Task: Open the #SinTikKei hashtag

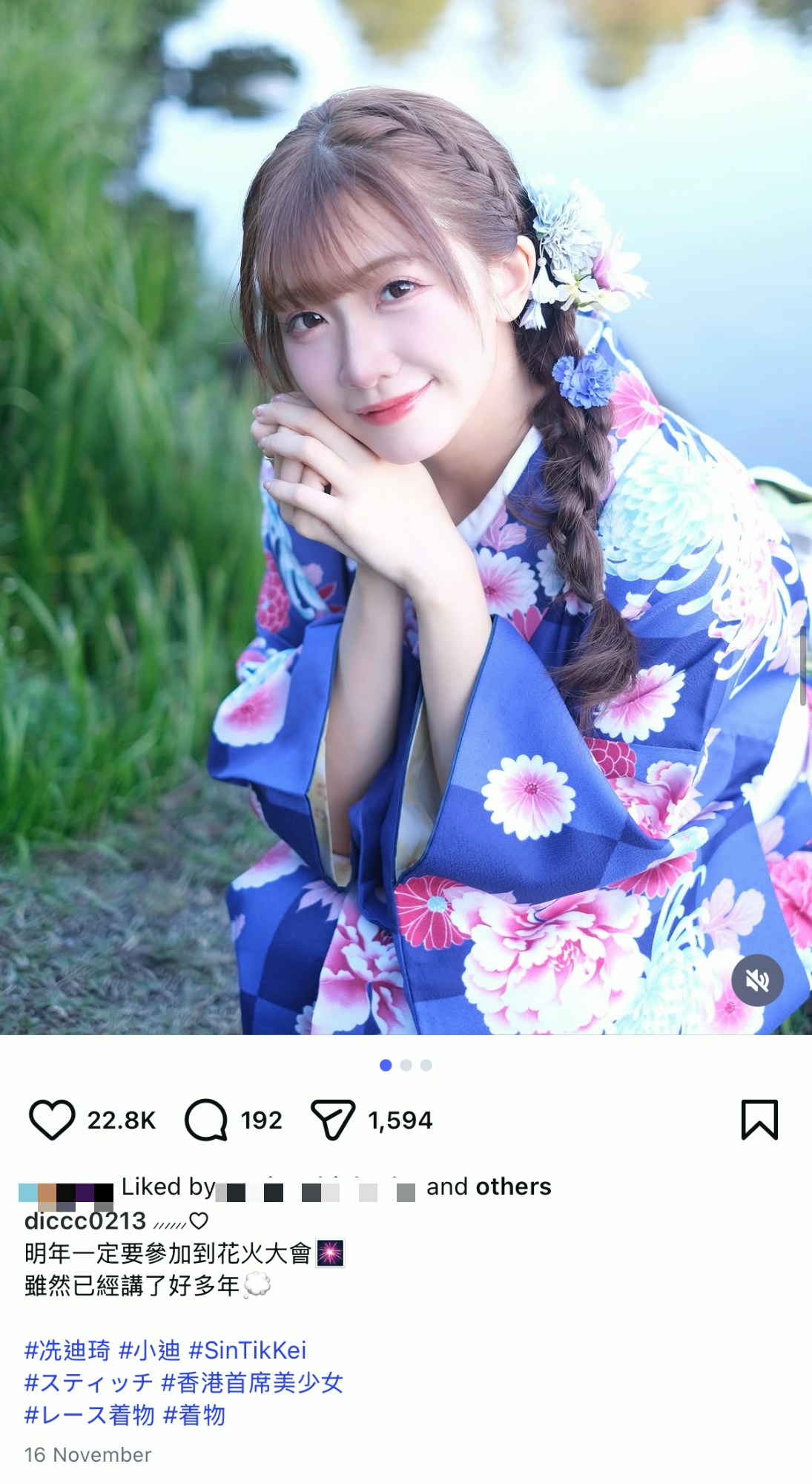Action: pyautogui.click(x=248, y=1350)
